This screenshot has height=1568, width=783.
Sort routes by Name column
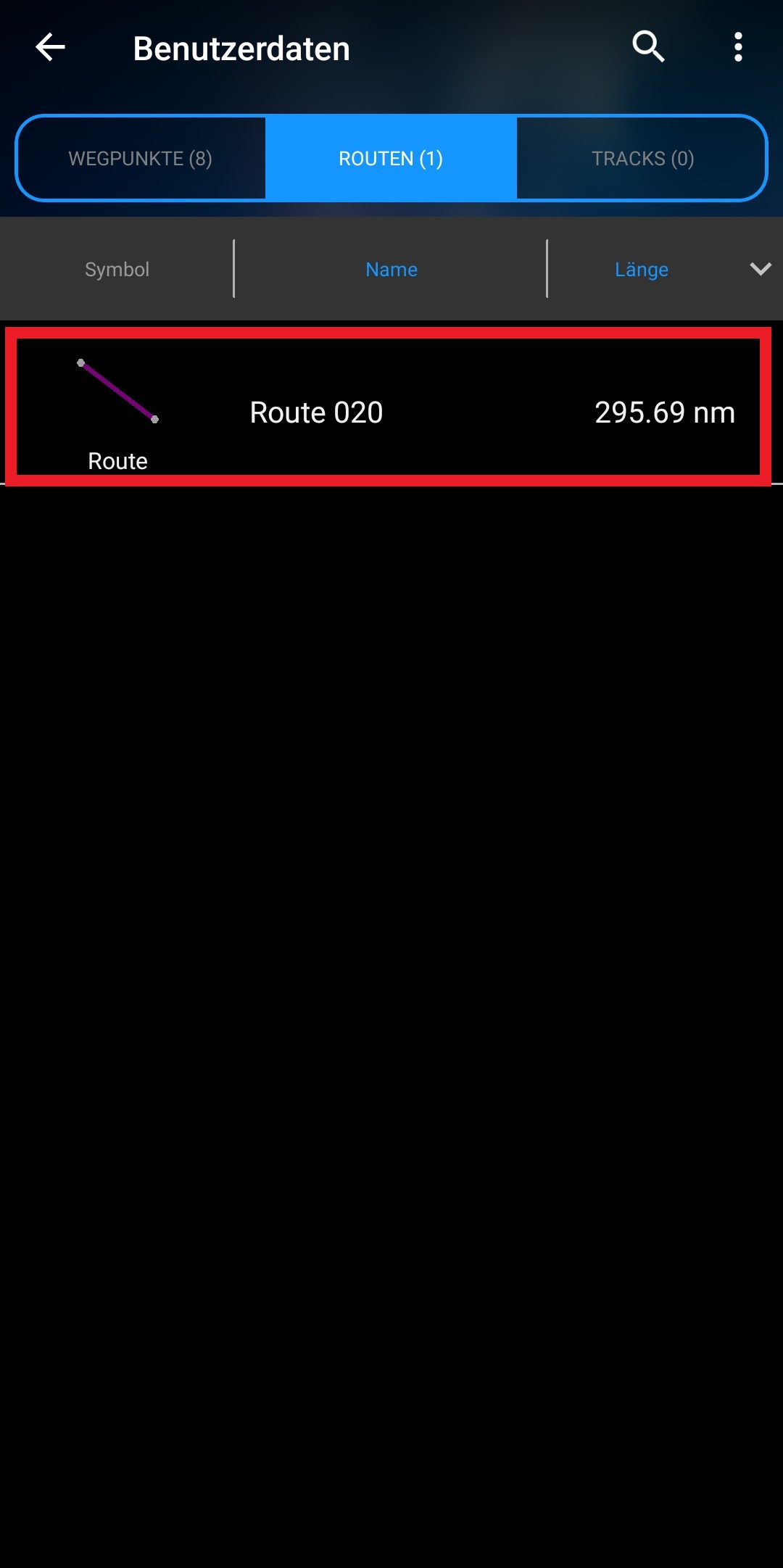(x=391, y=269)
